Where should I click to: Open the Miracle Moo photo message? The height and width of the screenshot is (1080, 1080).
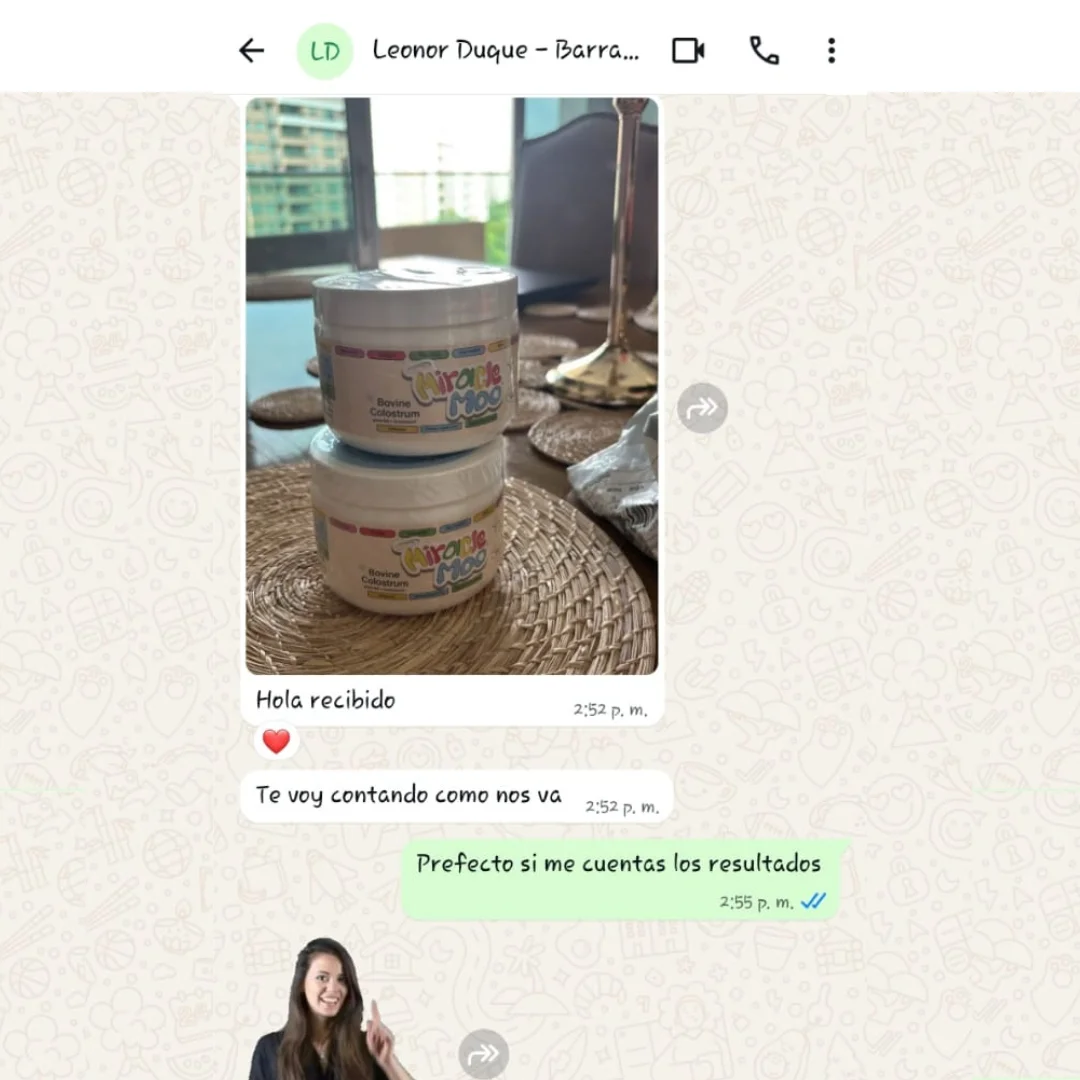pos(451,385)
